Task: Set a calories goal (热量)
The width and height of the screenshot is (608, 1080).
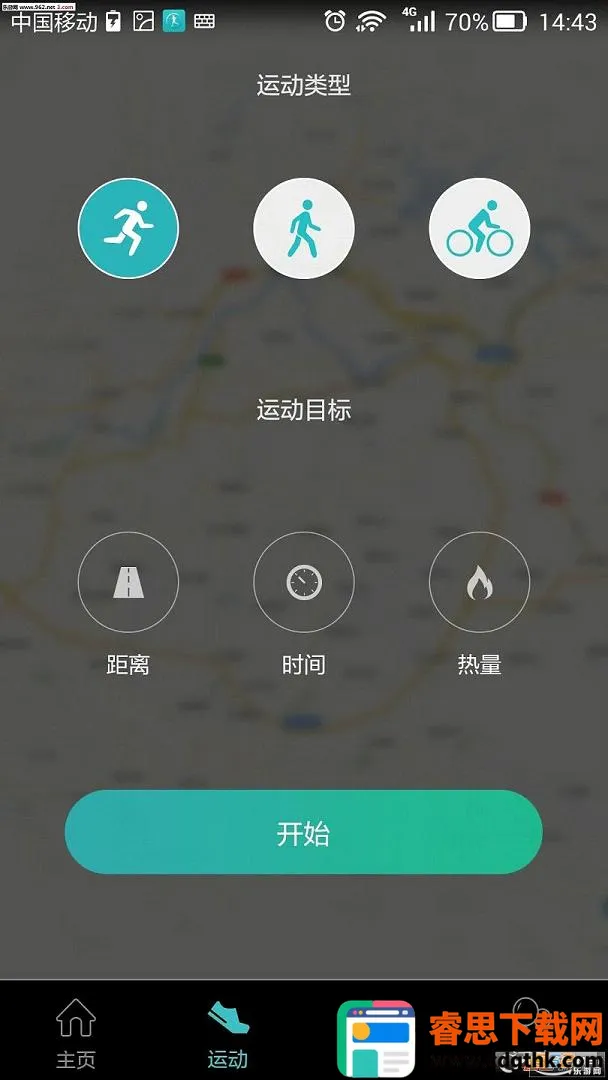Action: 479,582
